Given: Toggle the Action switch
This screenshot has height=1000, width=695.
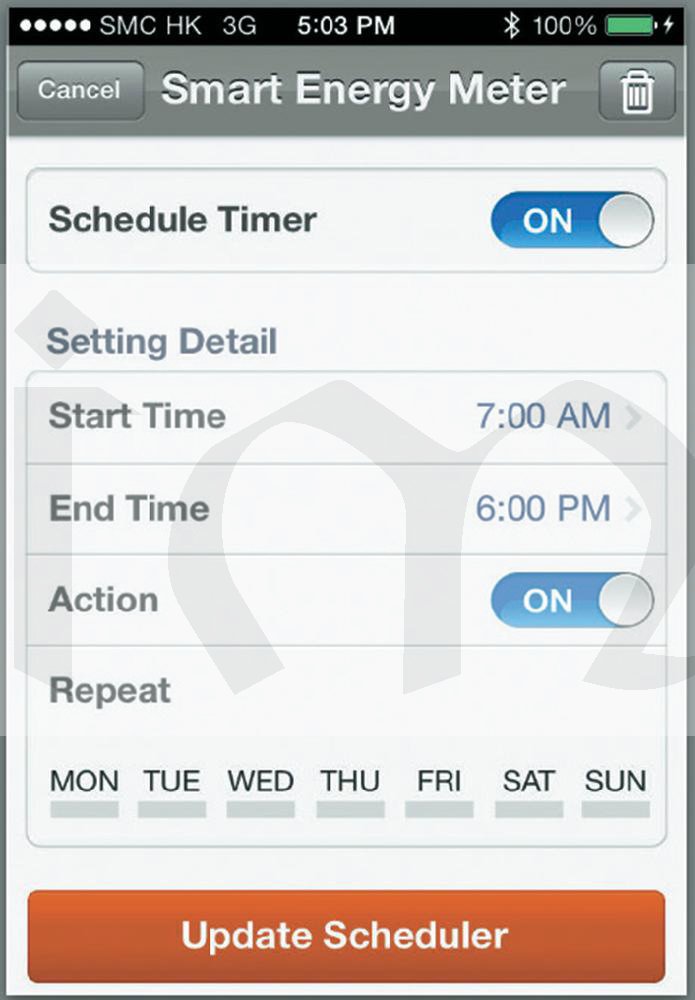Looking at the screenshot, I should [571, 600].
